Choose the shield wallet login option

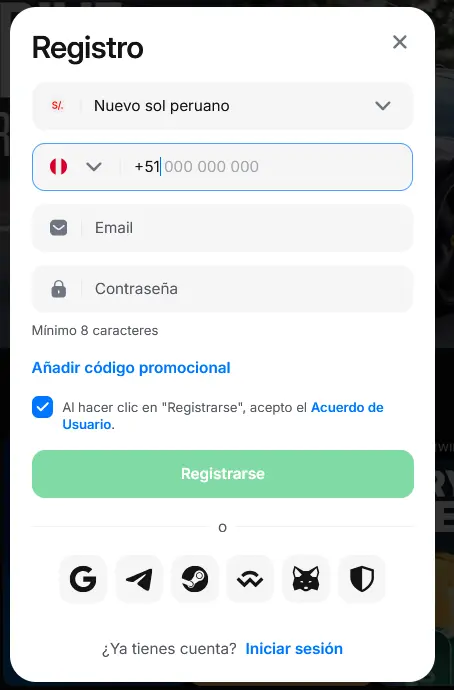(x=362, y=579)
